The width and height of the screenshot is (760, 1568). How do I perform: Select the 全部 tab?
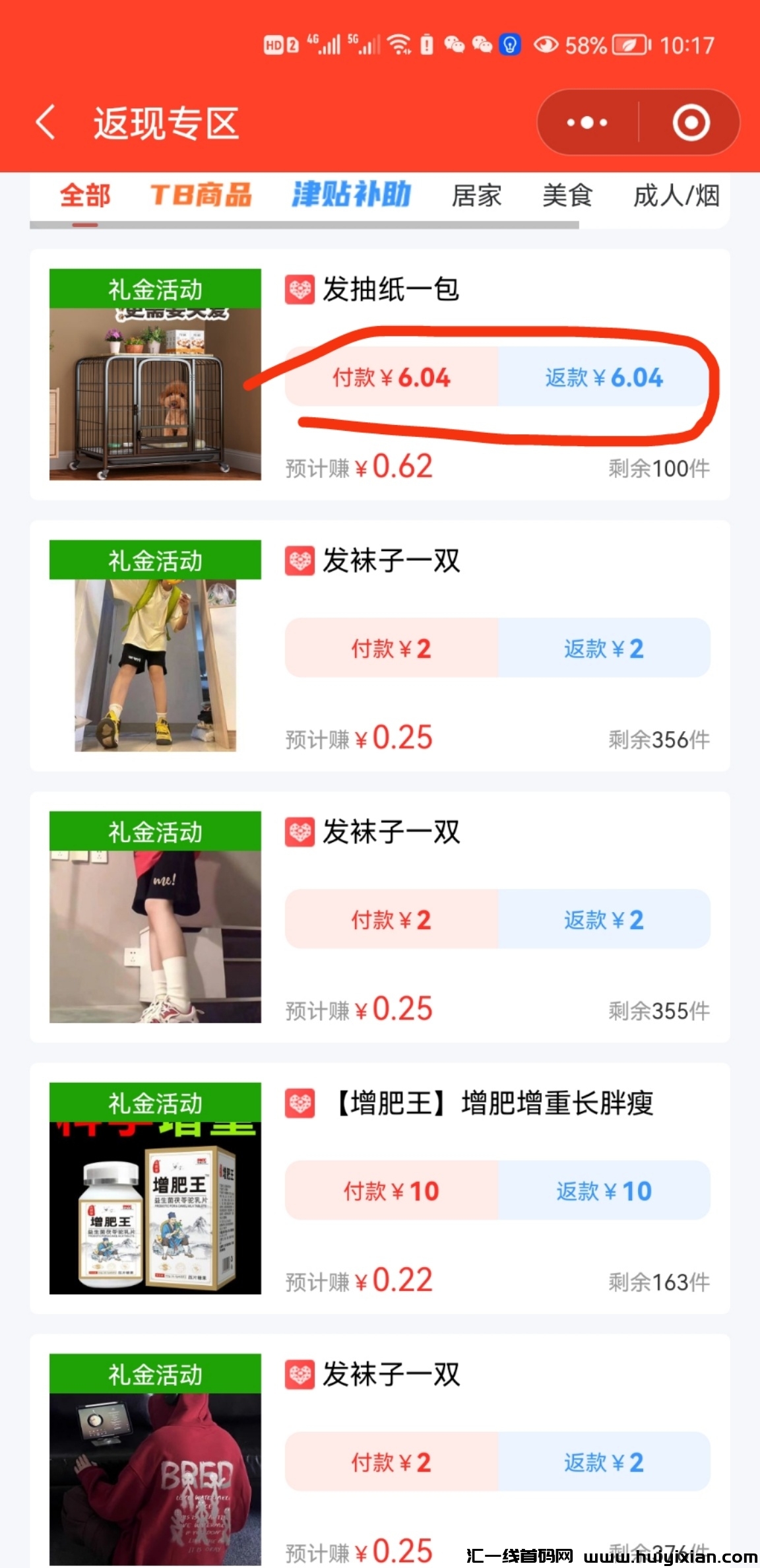pyautogui.click(x=85, y=196)
